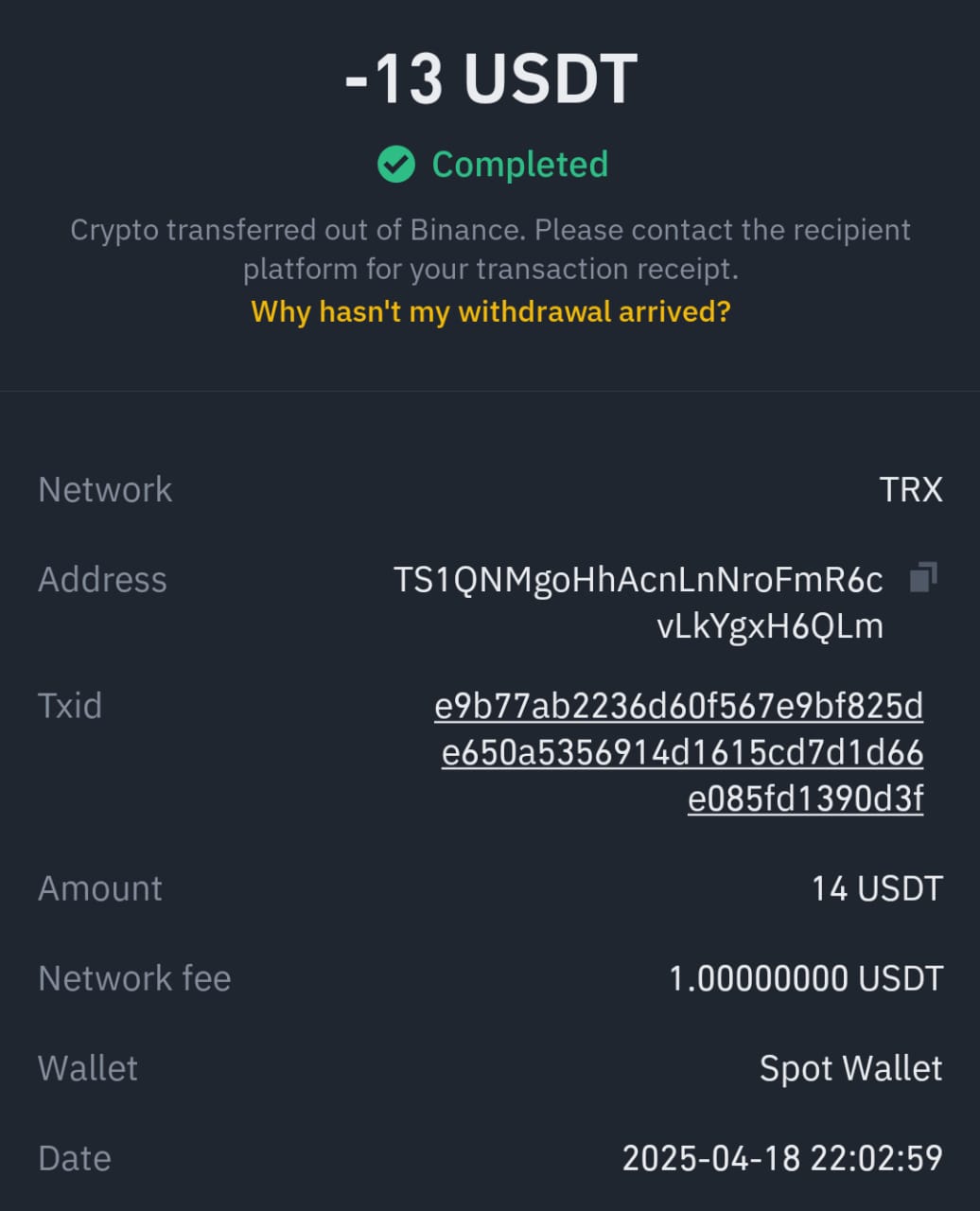980x1211 pixels.
Task: Click the crypto transferred out description text
Action: coord(490,248)
